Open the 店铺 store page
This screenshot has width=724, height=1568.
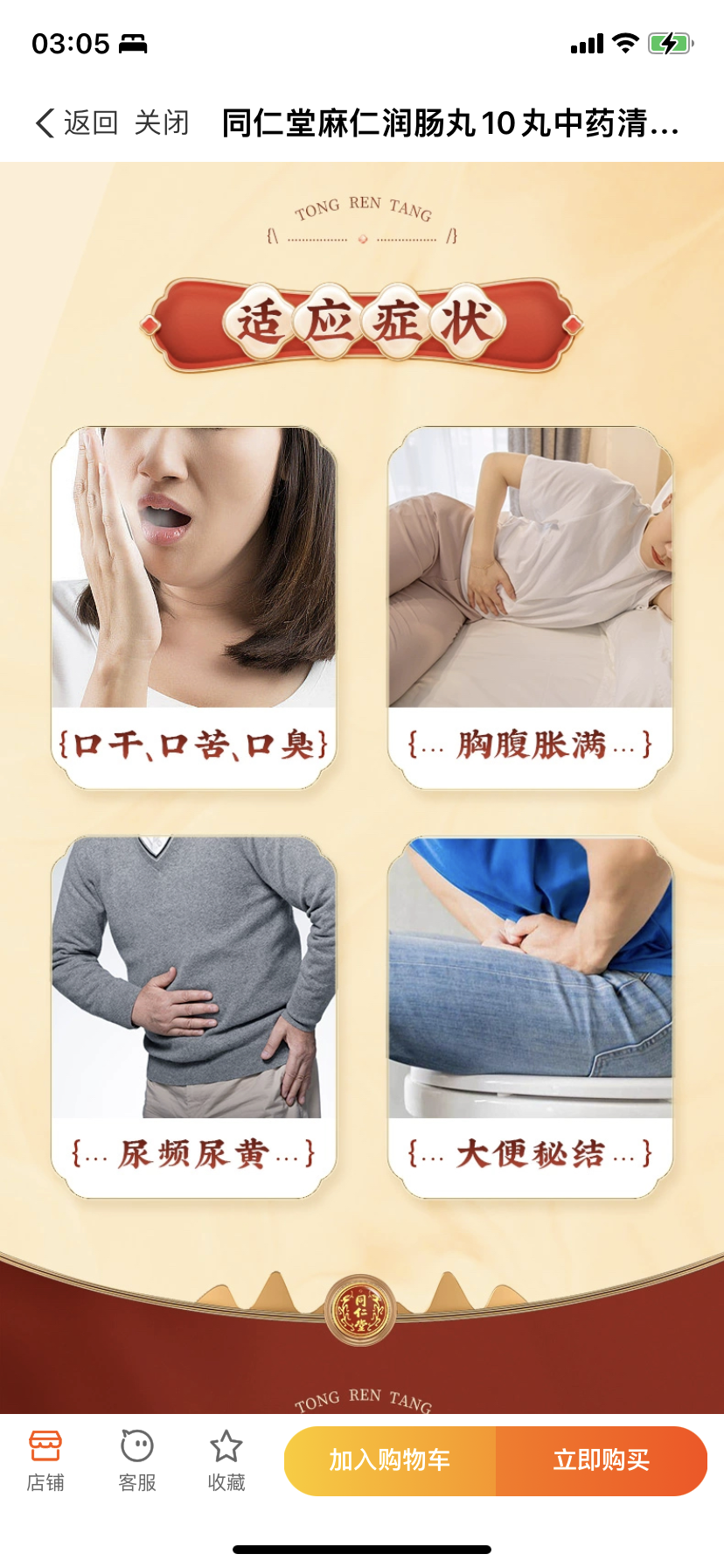(45, 1460)
